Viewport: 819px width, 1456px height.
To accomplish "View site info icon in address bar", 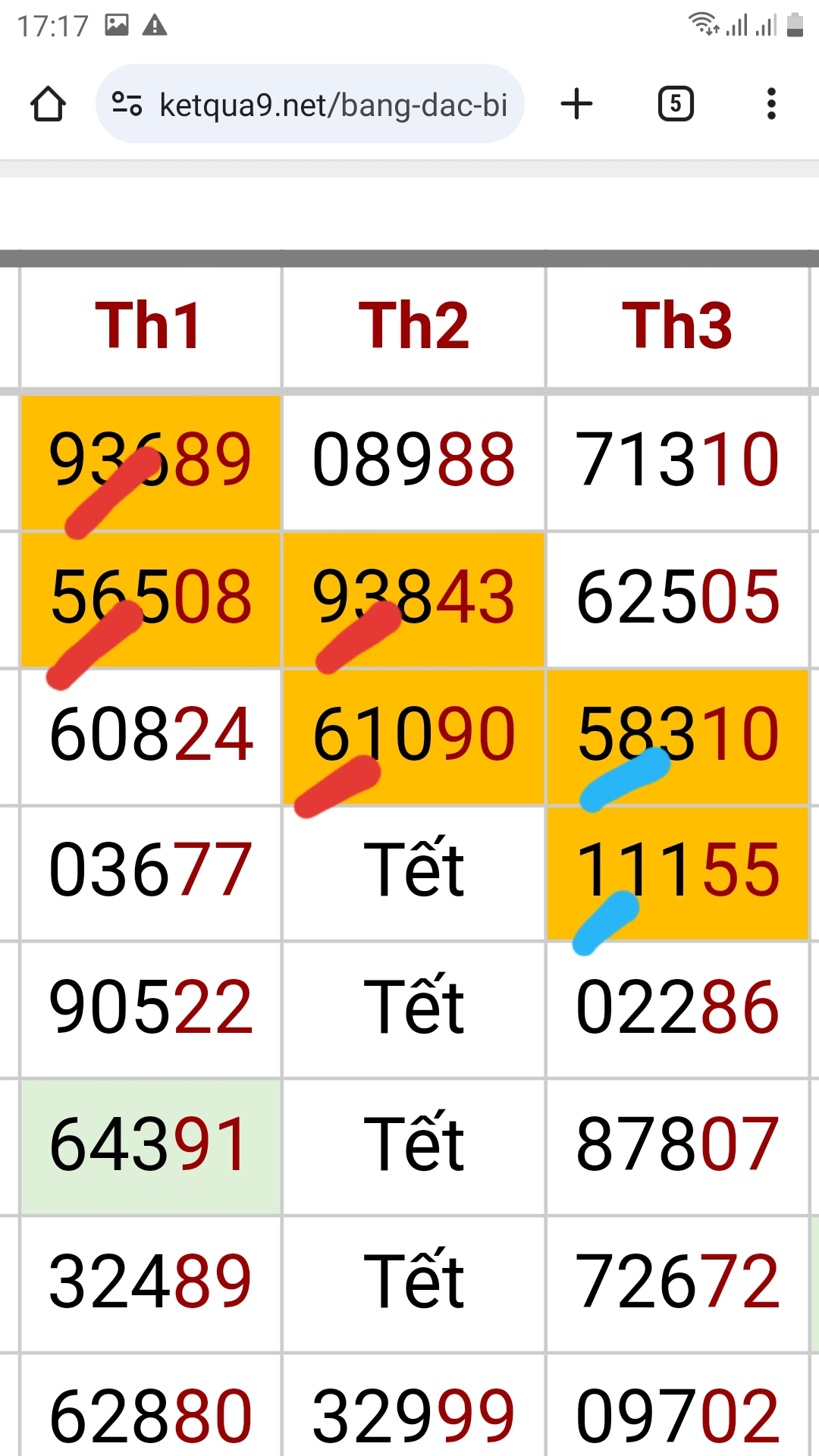I will coord(127,104).
